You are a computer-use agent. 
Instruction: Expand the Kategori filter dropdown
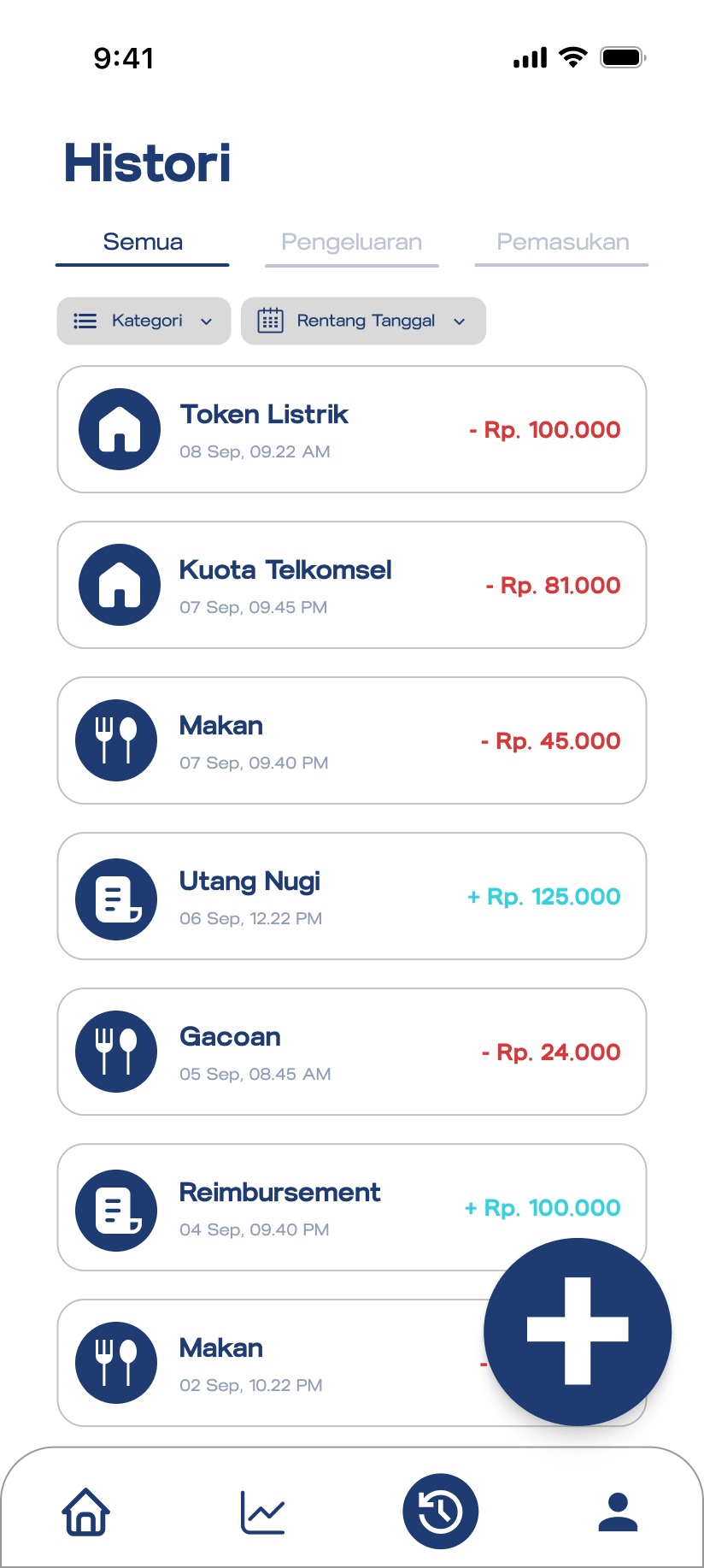(x=144, y=321)
